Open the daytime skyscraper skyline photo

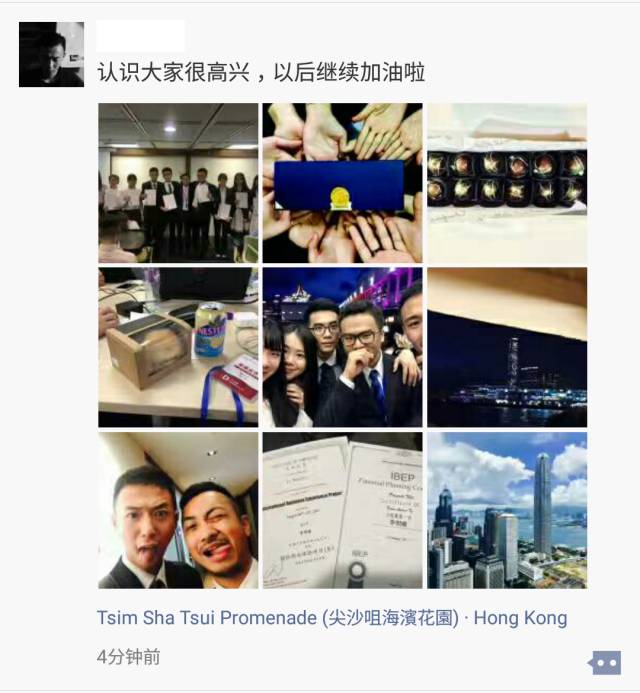(x=507, y=510)
